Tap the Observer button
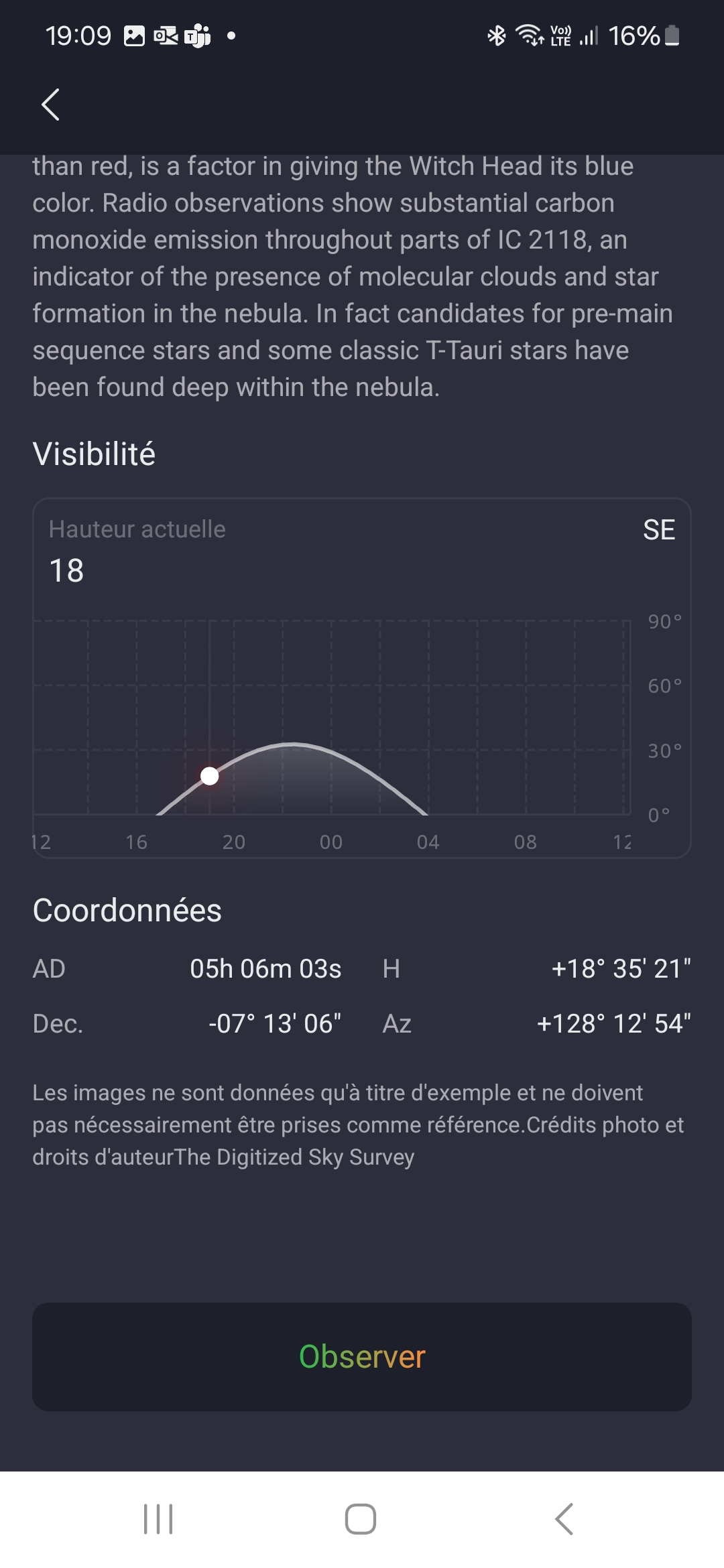The width and height of the screenshot is (724, 1568). click(x=362, y=1357)
